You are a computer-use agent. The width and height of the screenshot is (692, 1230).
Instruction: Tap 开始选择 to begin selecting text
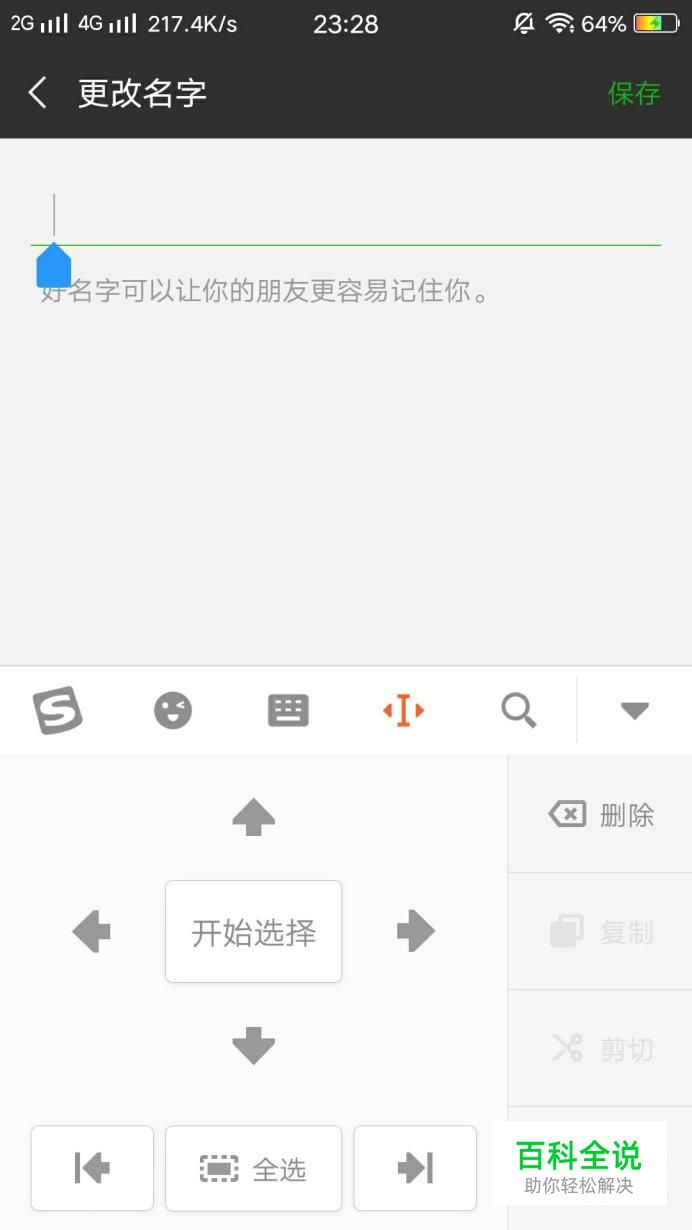(253, 932)
